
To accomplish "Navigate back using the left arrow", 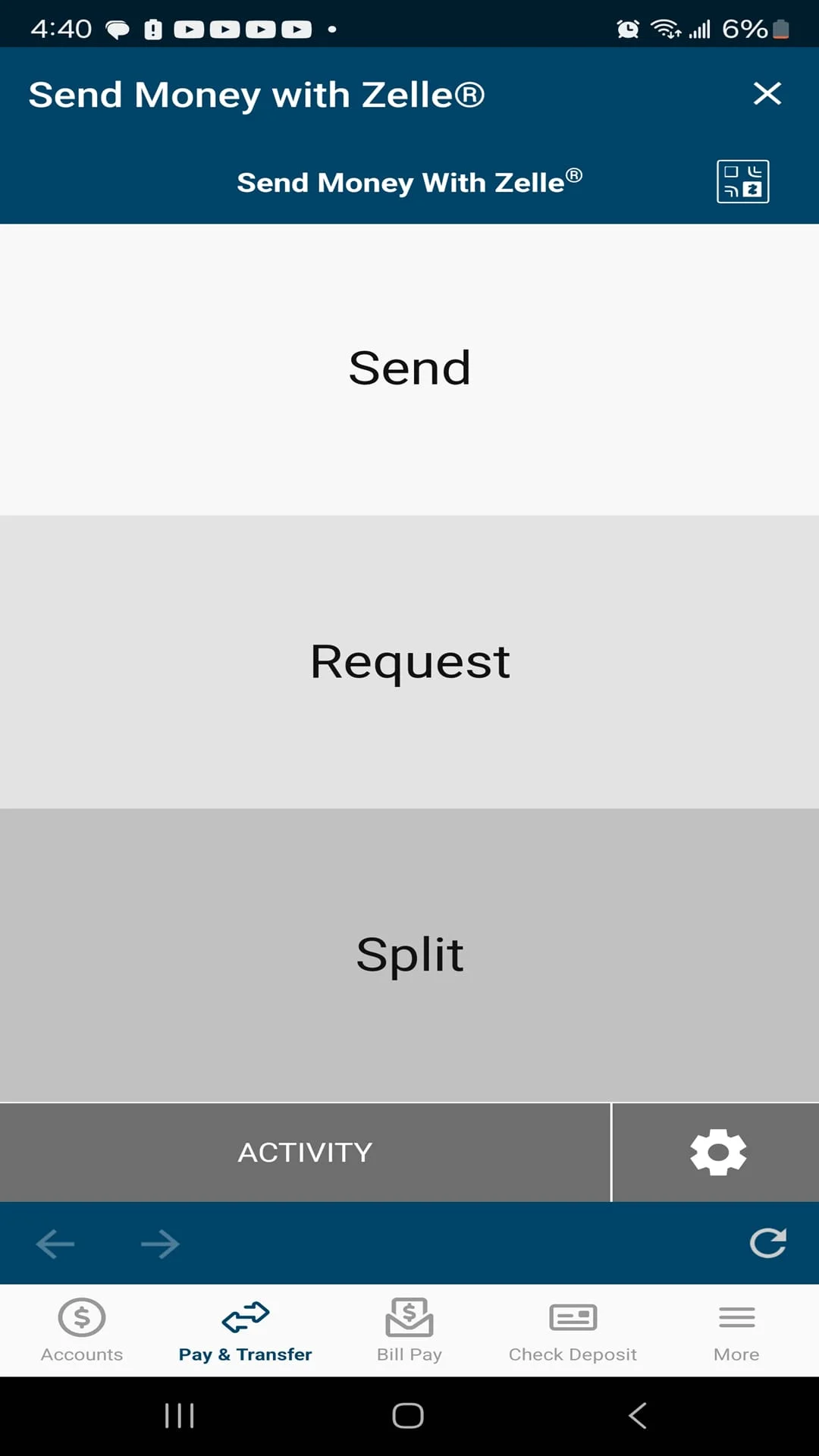I will pyautogui.click(x=55, y=1243).
